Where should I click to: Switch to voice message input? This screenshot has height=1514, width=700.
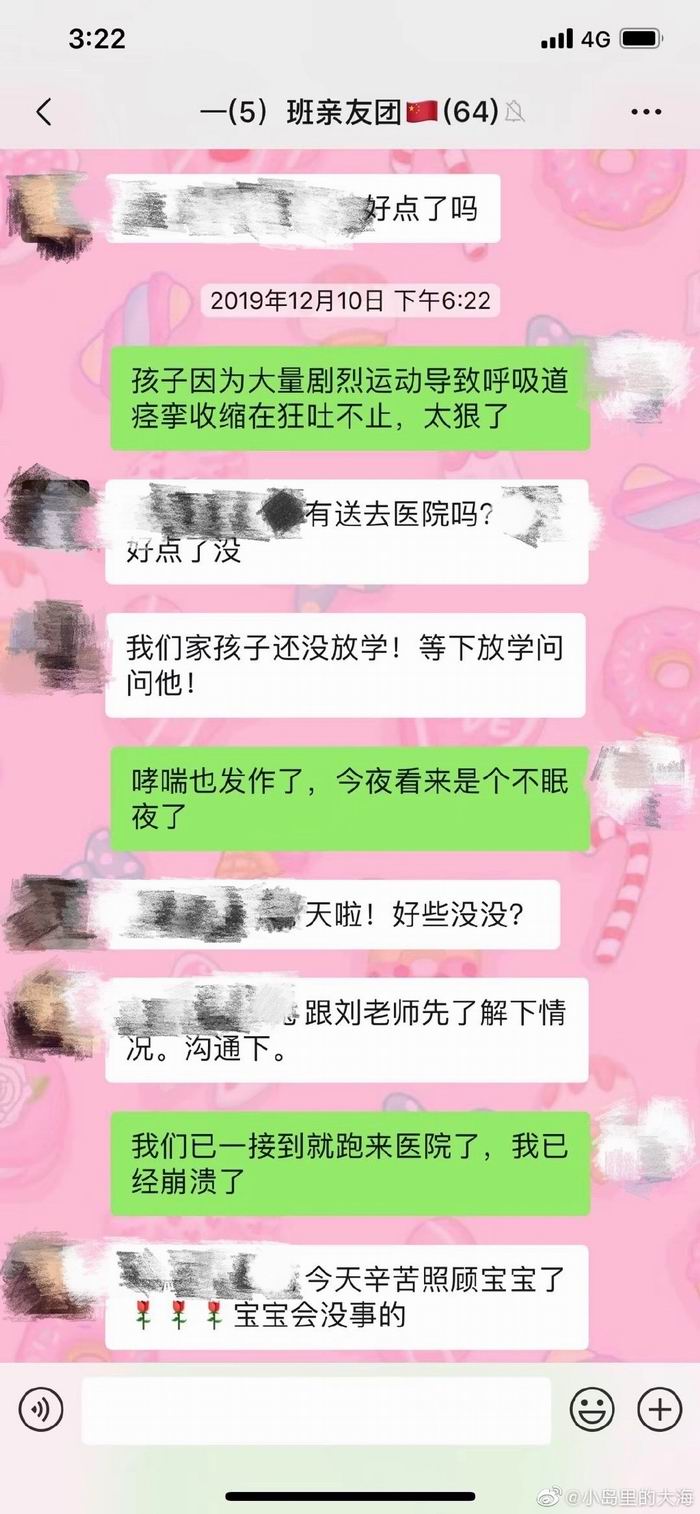(x=41, y=1410)
